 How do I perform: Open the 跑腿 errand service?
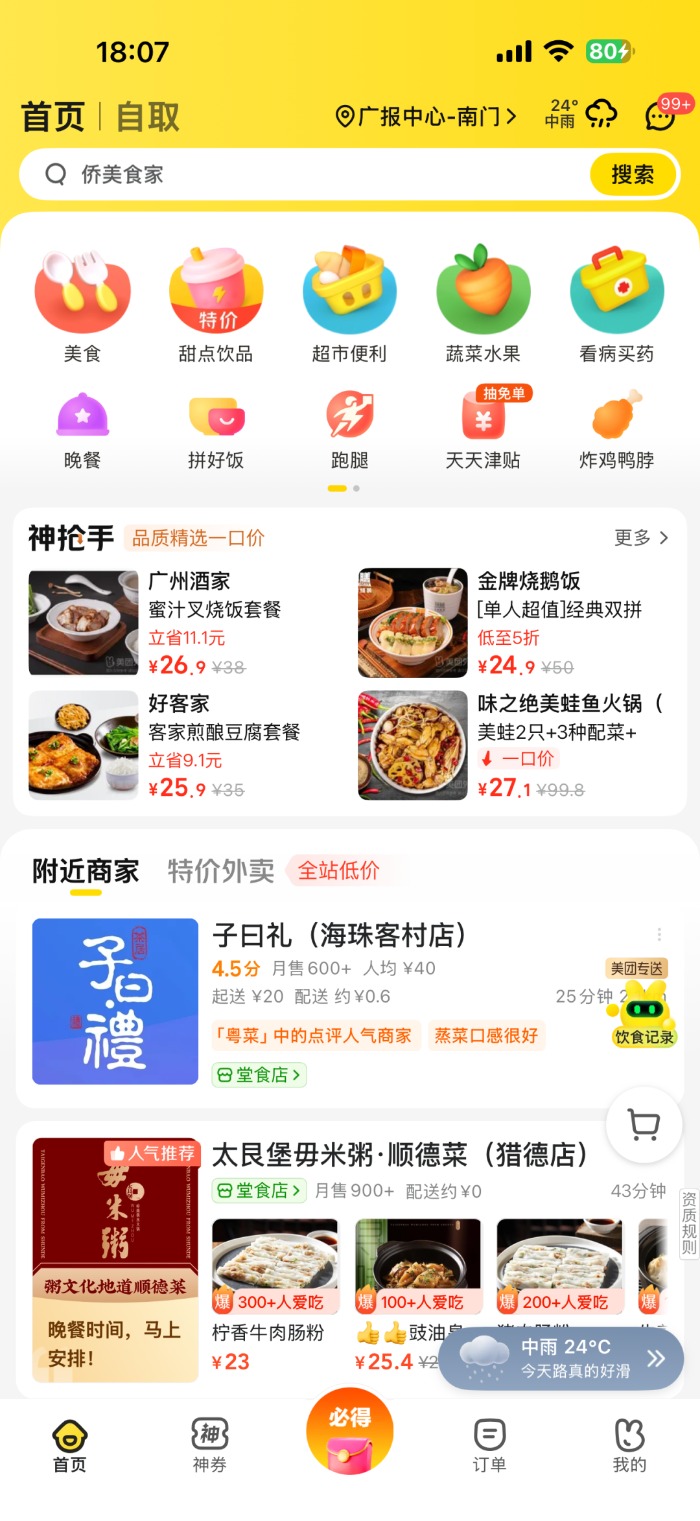pos(349,430)
